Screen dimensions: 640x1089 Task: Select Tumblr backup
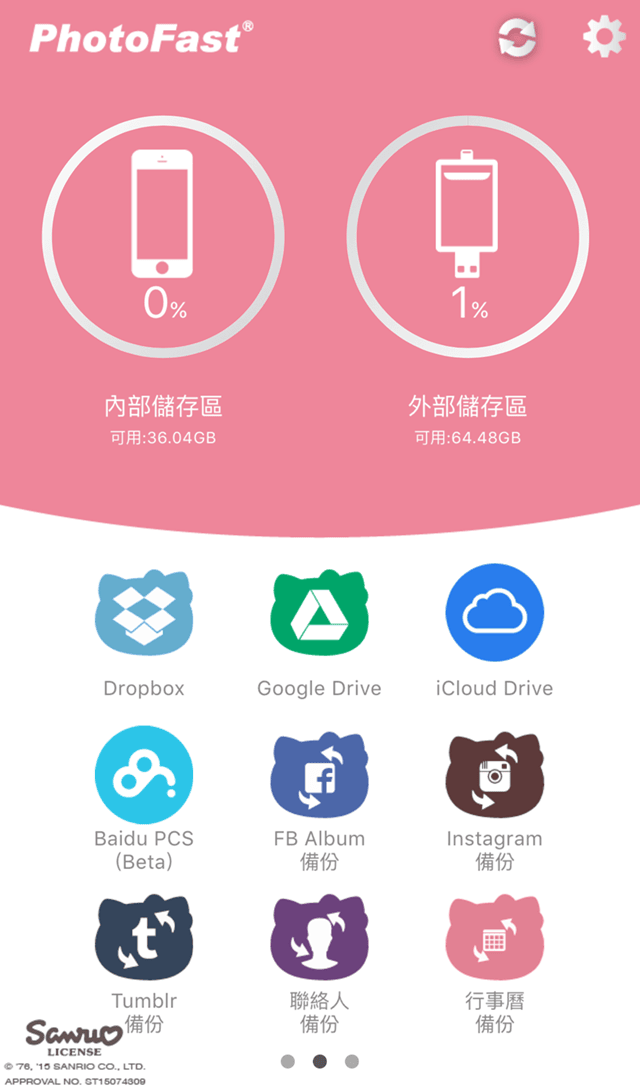[144, 938]
